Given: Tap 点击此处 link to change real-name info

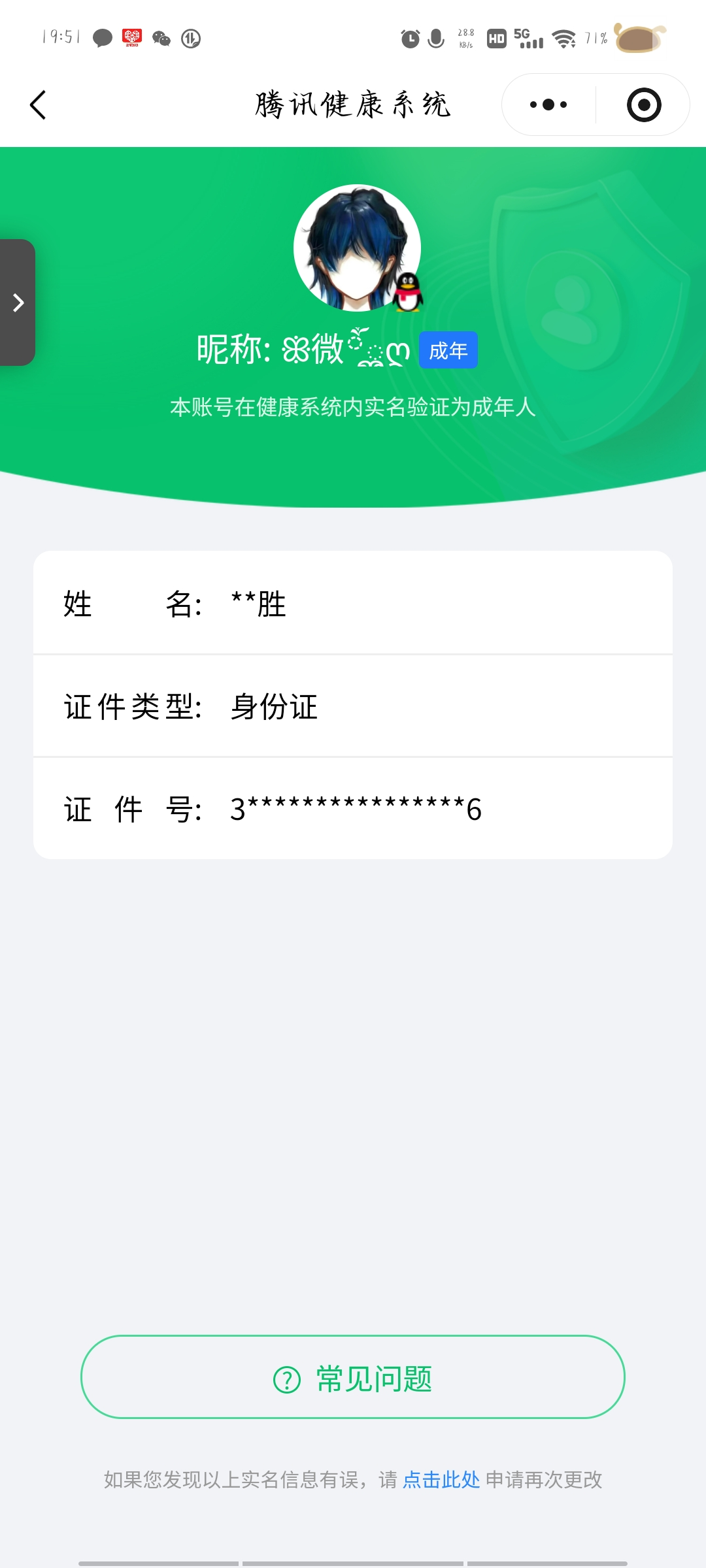Looking at the screenshot, I should 441,1479.
